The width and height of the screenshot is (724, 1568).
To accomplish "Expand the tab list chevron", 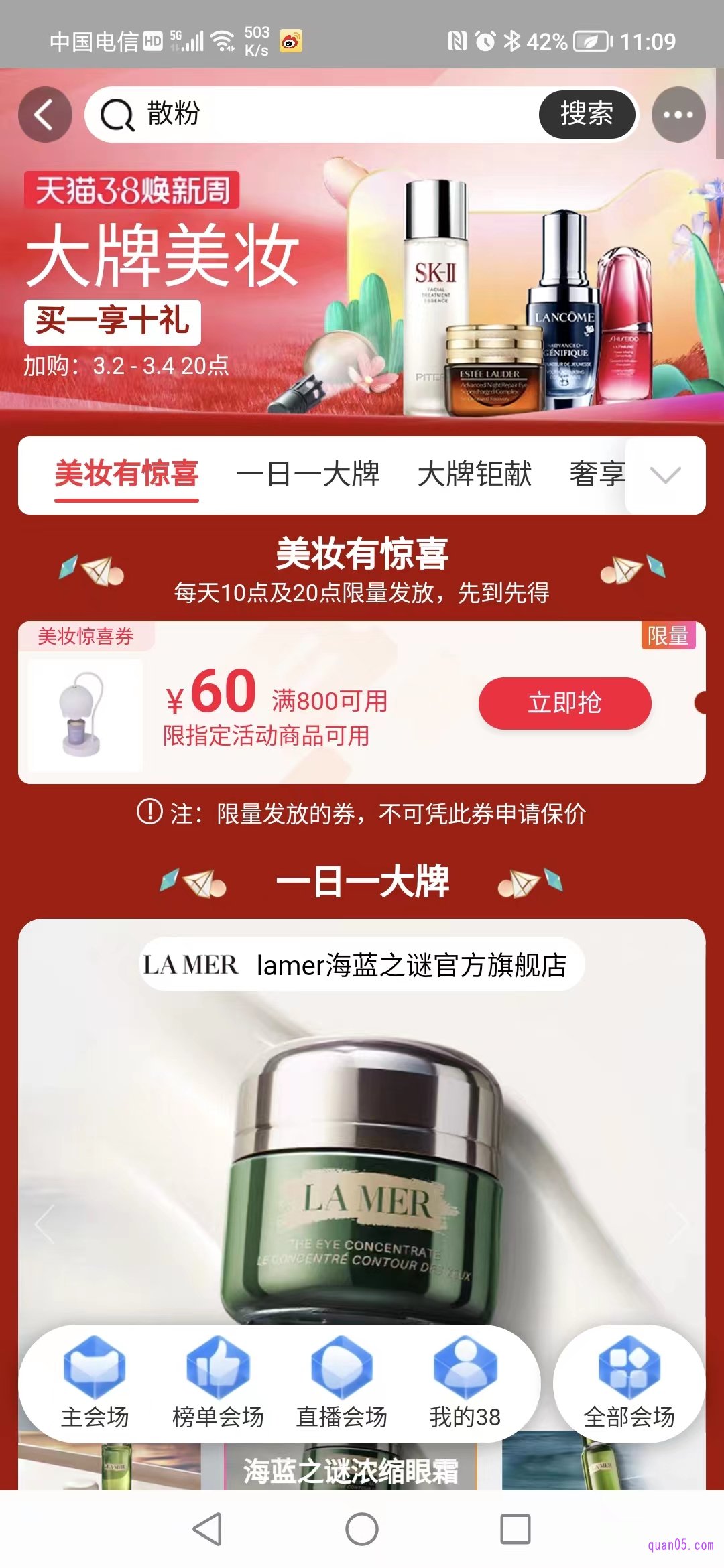I will point(665,475).
